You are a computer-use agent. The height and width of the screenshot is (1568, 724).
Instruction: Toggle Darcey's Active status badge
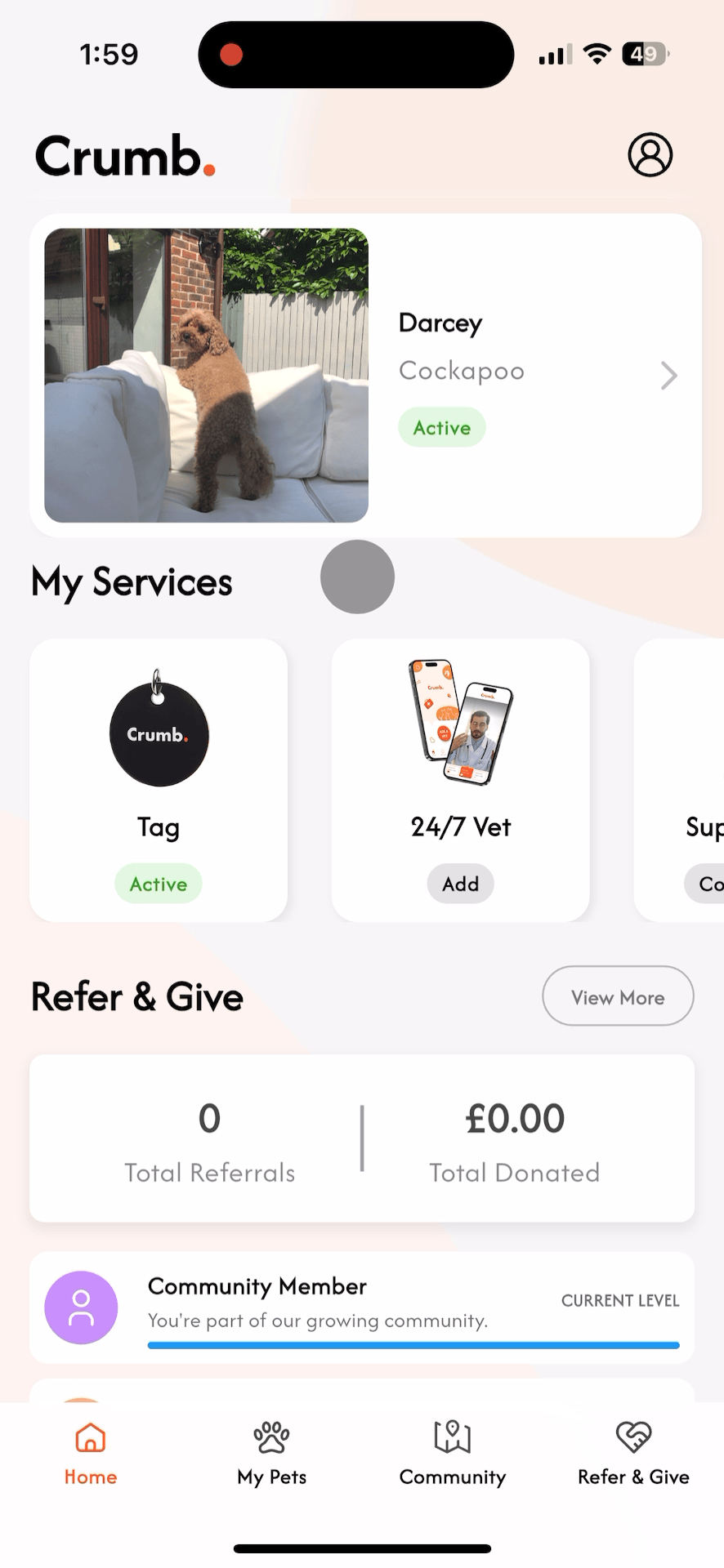point(441,426)
